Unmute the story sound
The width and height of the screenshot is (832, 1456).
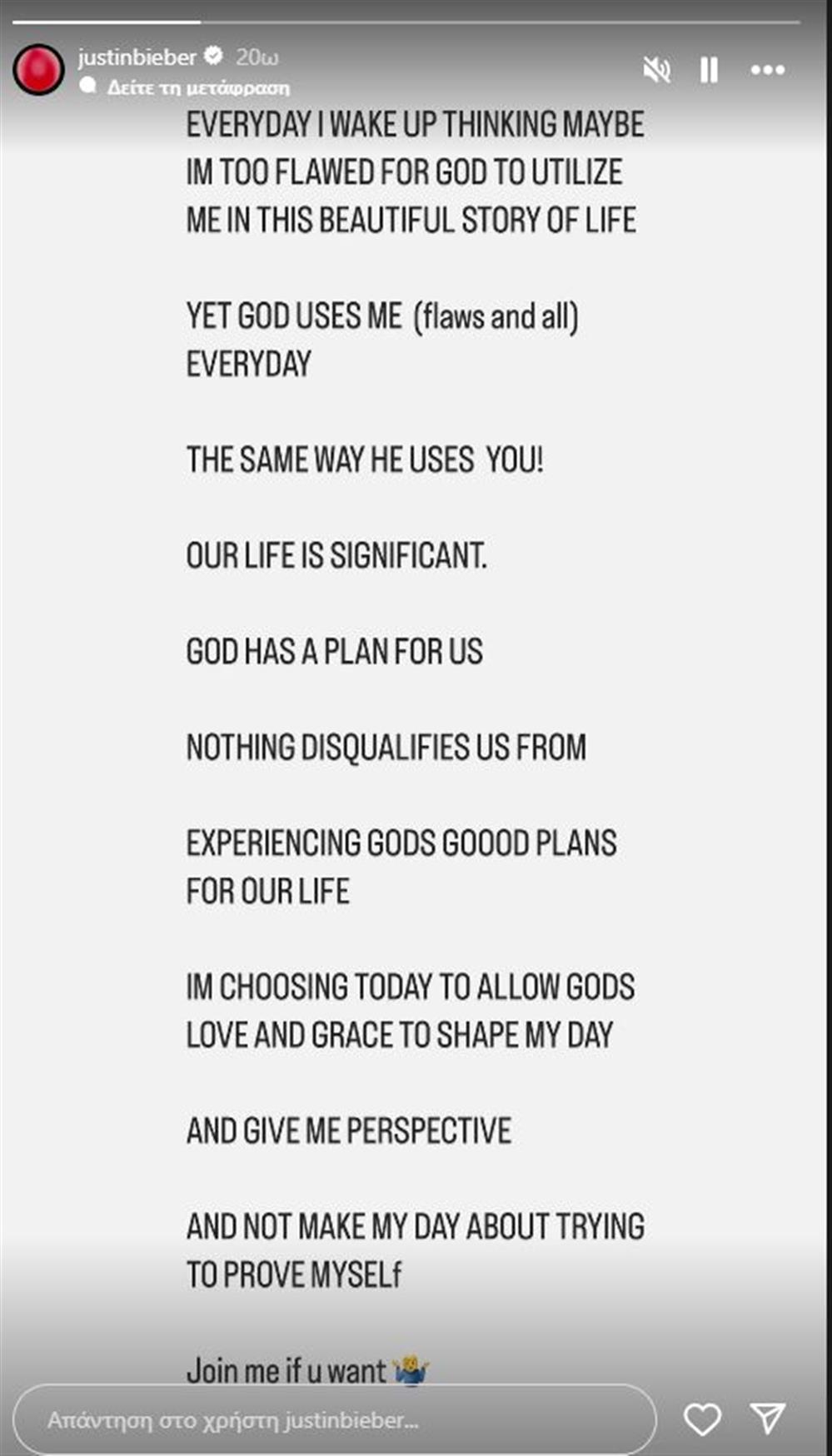[x=656, y=70]
